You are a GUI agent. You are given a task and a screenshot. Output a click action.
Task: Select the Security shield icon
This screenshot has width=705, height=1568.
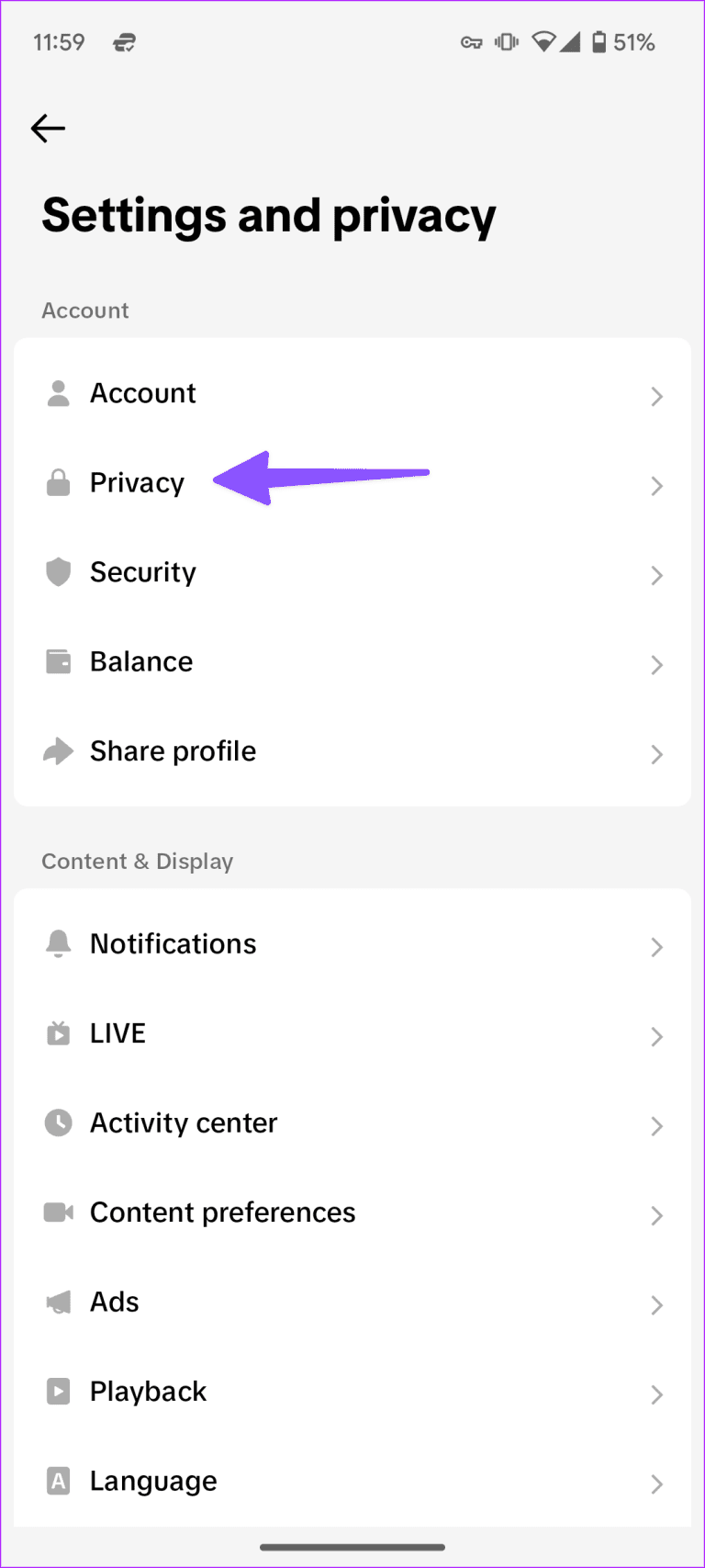pos(58,571)
